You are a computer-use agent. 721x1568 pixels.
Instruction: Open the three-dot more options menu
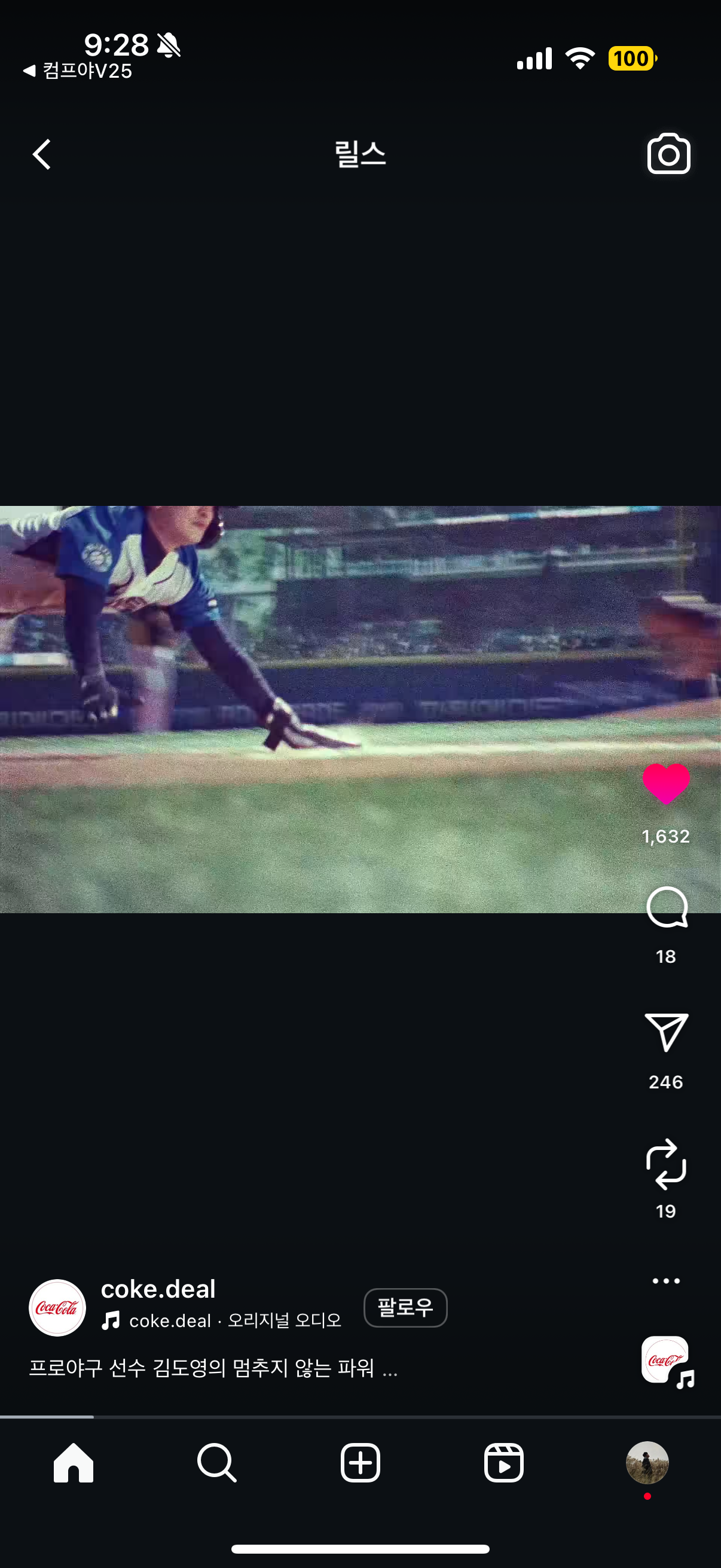click(665, 1281)
